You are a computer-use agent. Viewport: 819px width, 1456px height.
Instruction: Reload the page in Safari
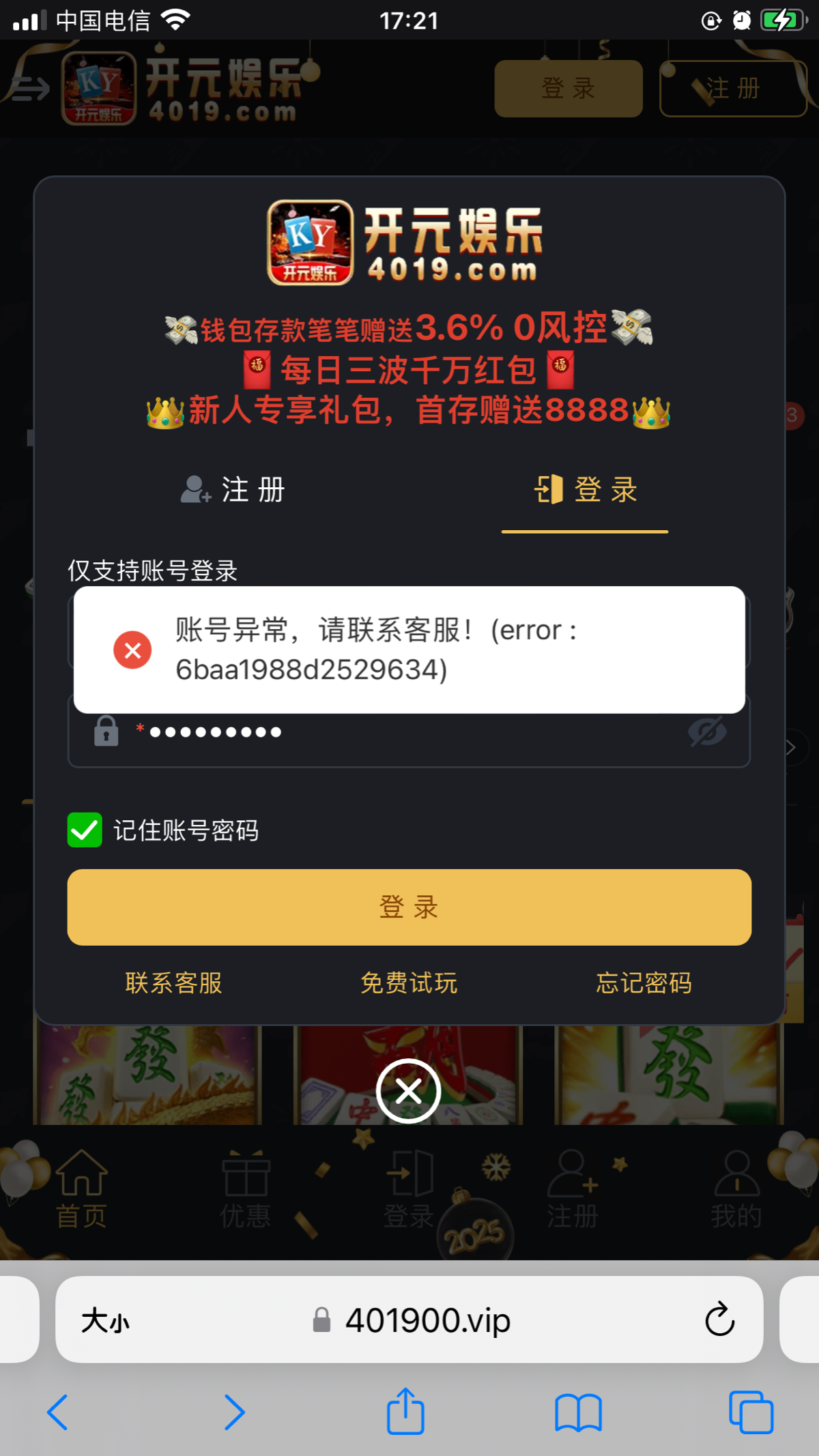coord(719,1320)
